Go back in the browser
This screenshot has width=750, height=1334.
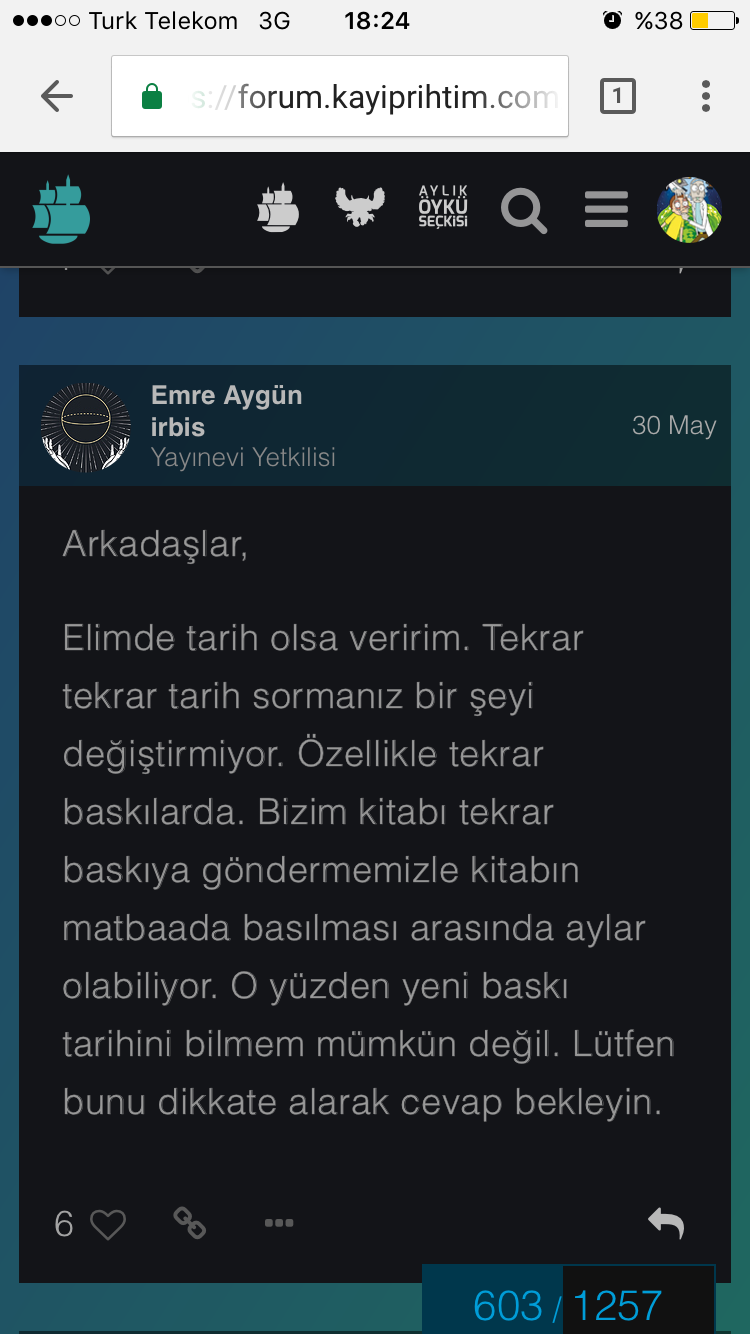point(57,96)
